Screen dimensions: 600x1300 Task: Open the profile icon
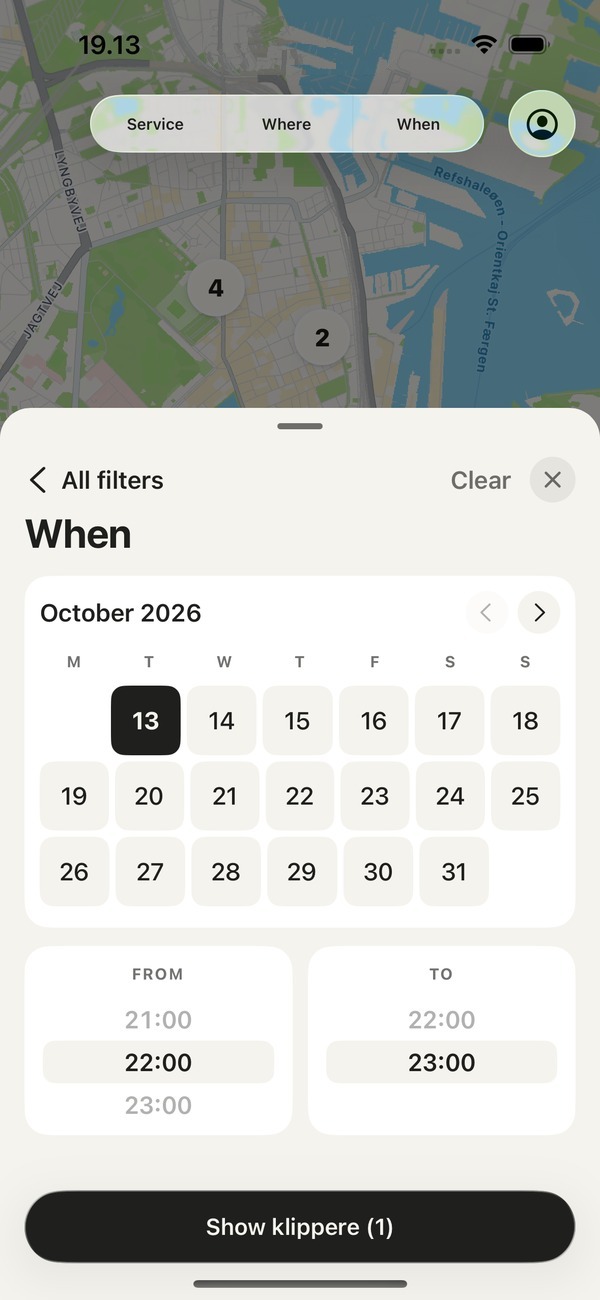click(542, 124)
